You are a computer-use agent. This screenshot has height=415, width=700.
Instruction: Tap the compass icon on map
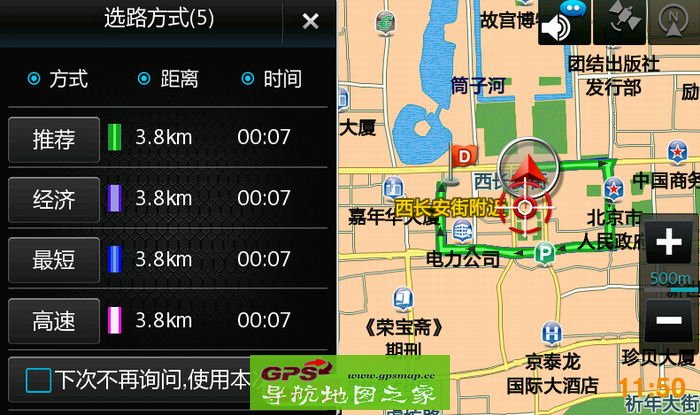[676, 20]
